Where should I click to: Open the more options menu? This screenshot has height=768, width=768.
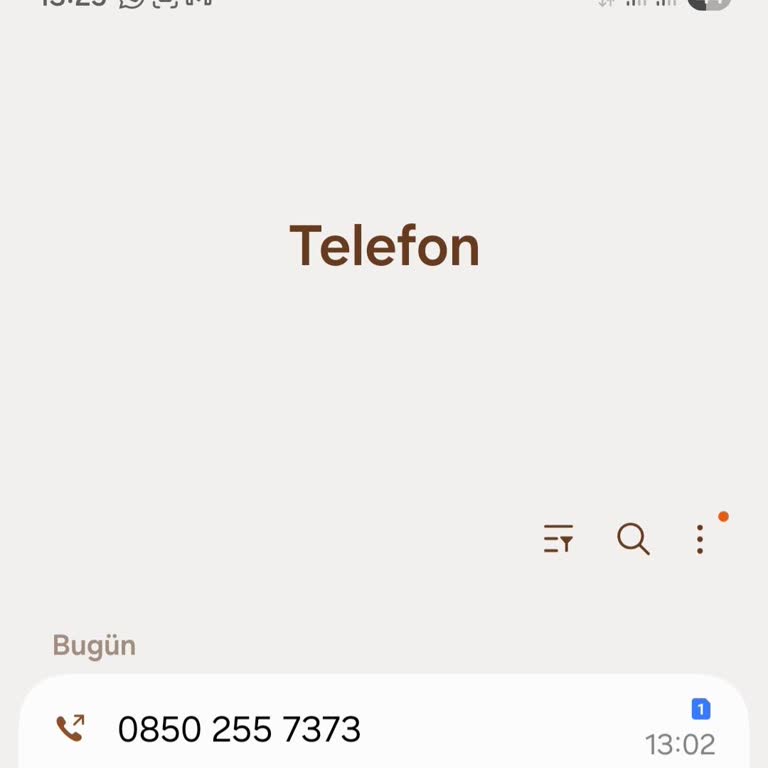[700, 539]
